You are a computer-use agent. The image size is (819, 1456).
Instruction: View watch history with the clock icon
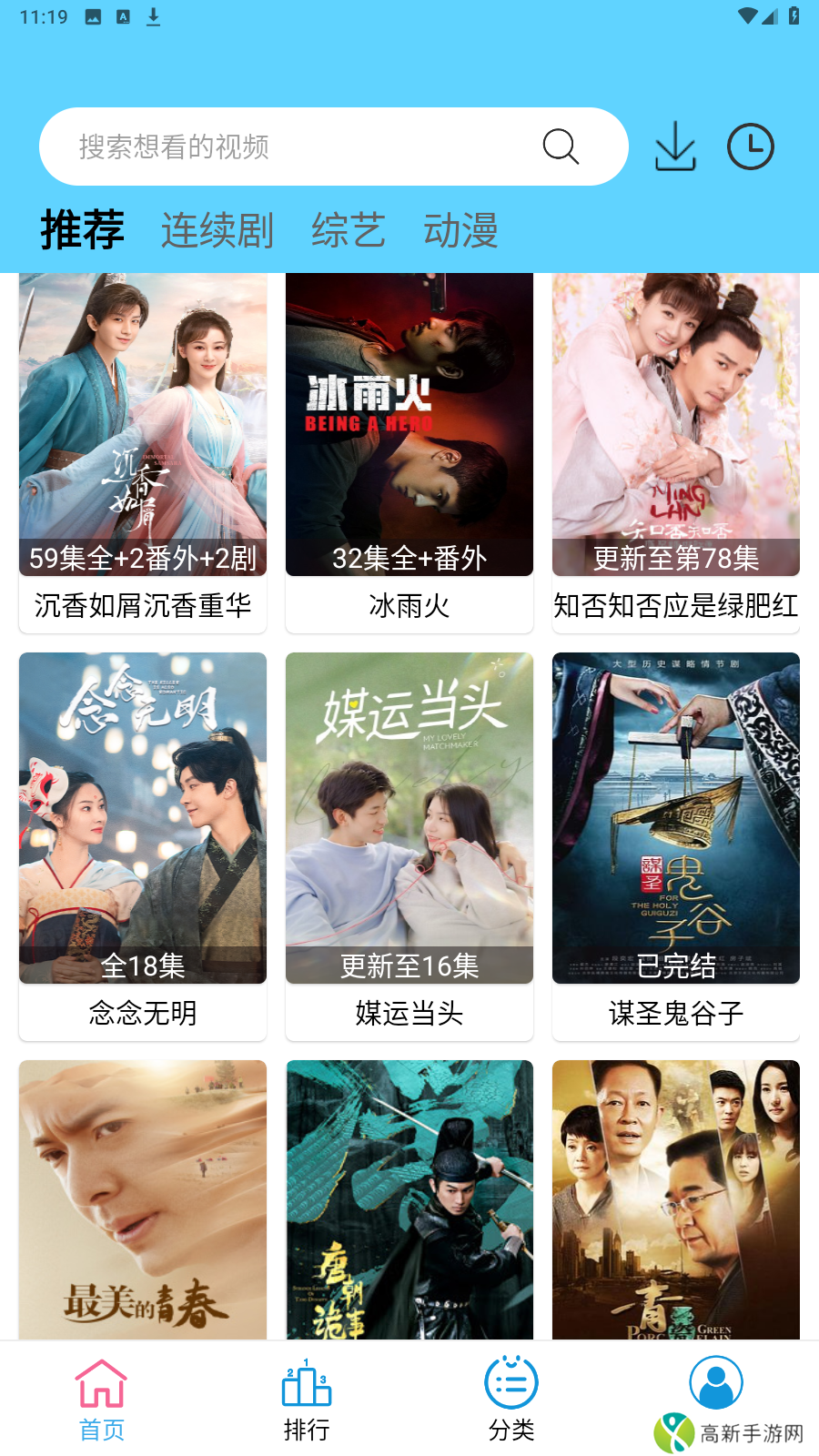pos(750,147)
